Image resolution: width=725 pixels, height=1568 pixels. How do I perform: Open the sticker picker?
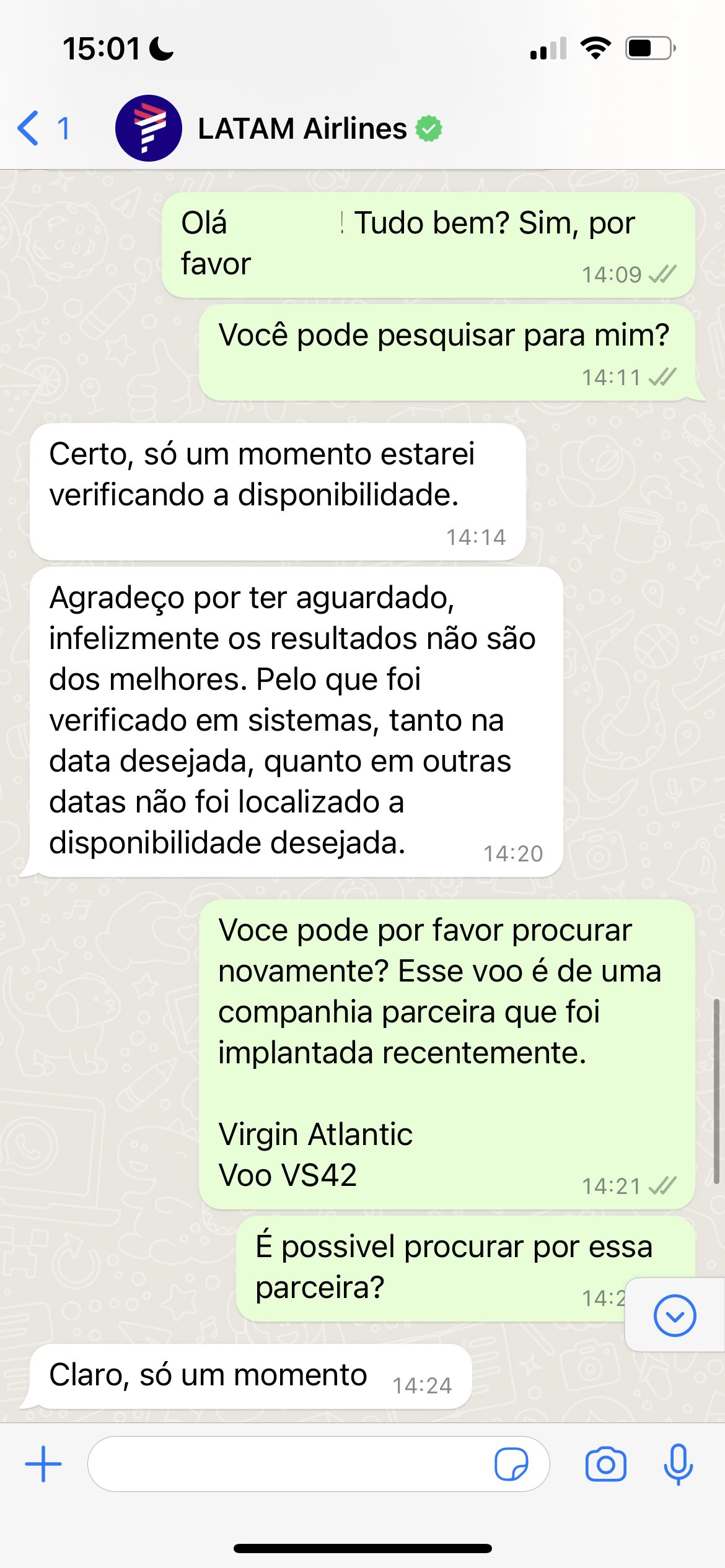pos(511,1464)
